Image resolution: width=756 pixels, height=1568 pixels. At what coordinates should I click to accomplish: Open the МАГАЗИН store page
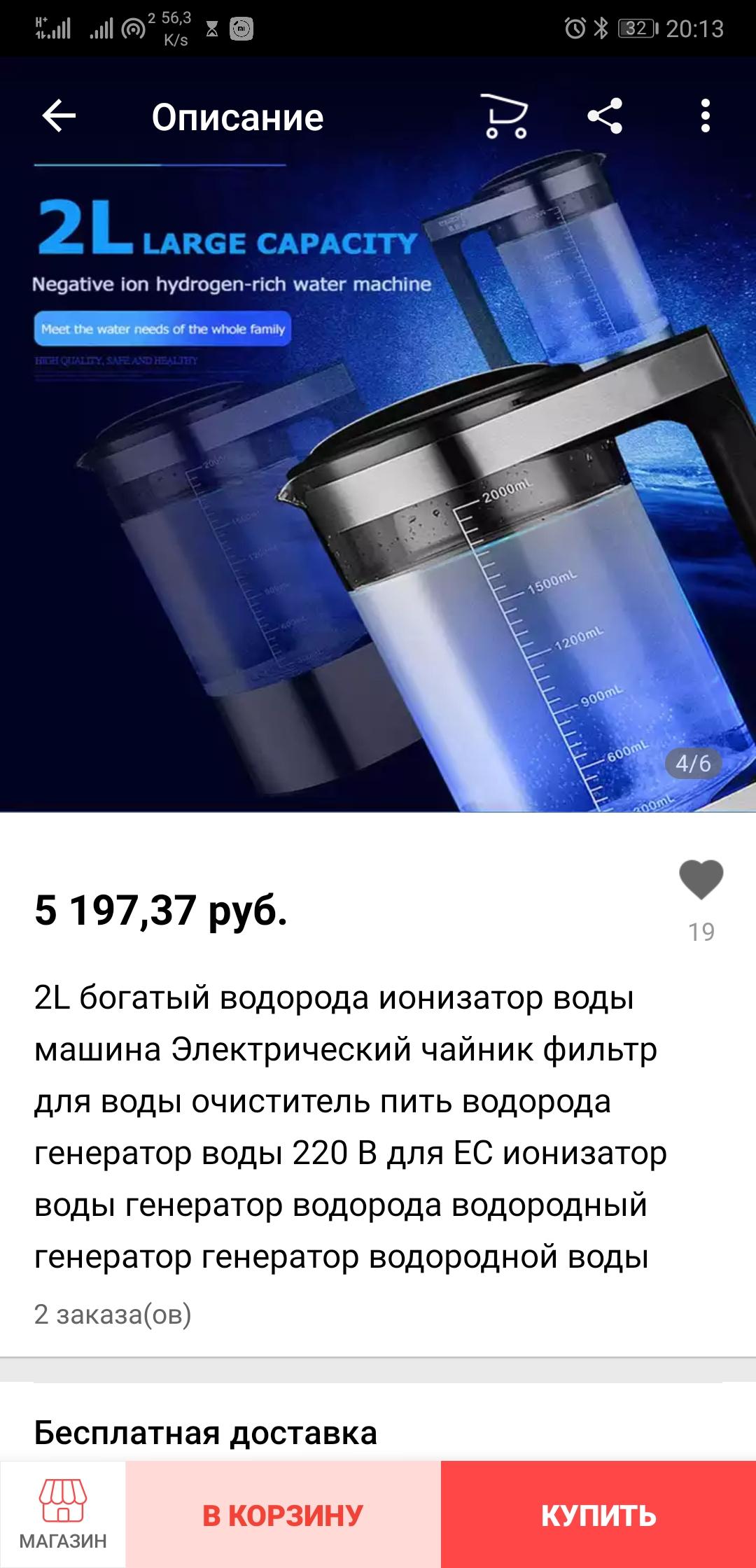[x=63, y=1514]
